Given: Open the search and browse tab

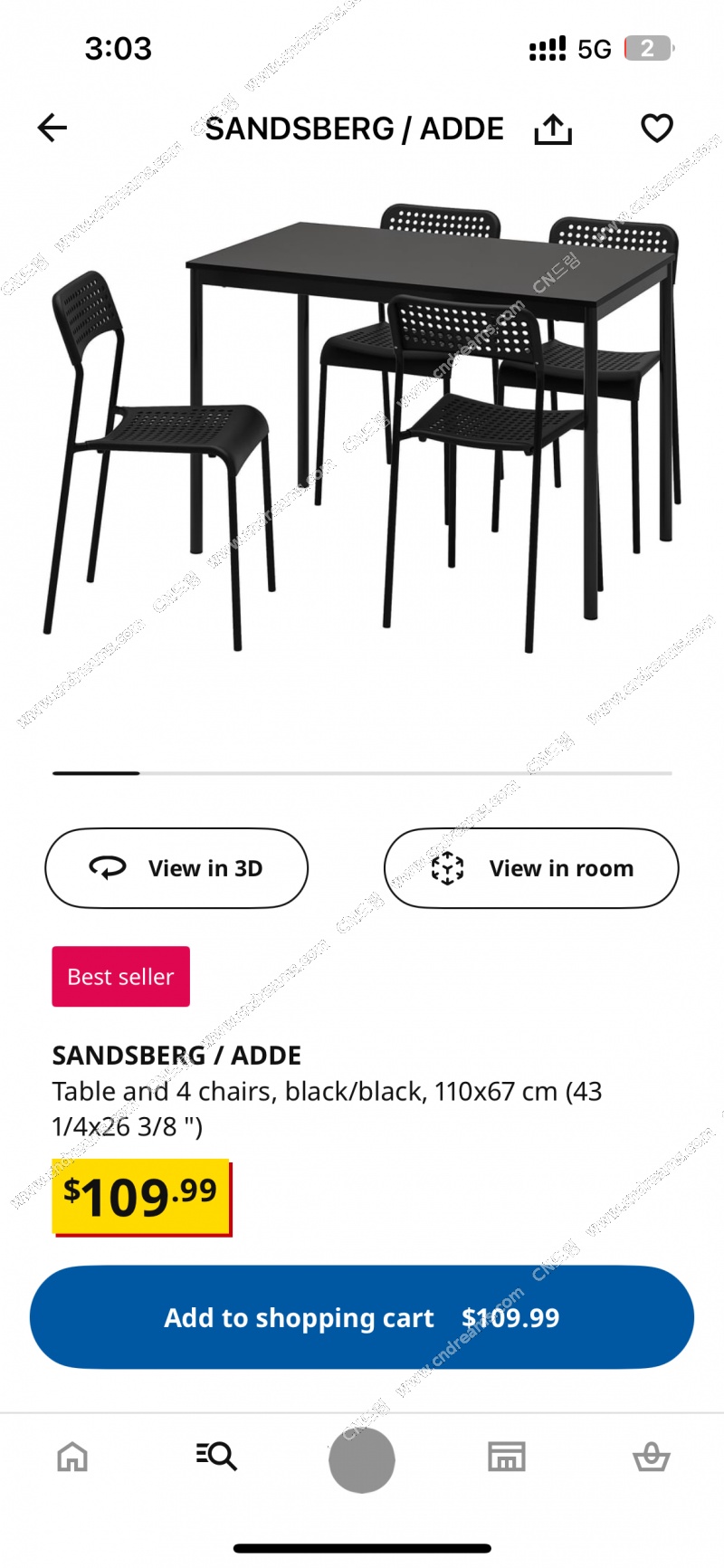Looking at the screenshot, I should 216,1457.
